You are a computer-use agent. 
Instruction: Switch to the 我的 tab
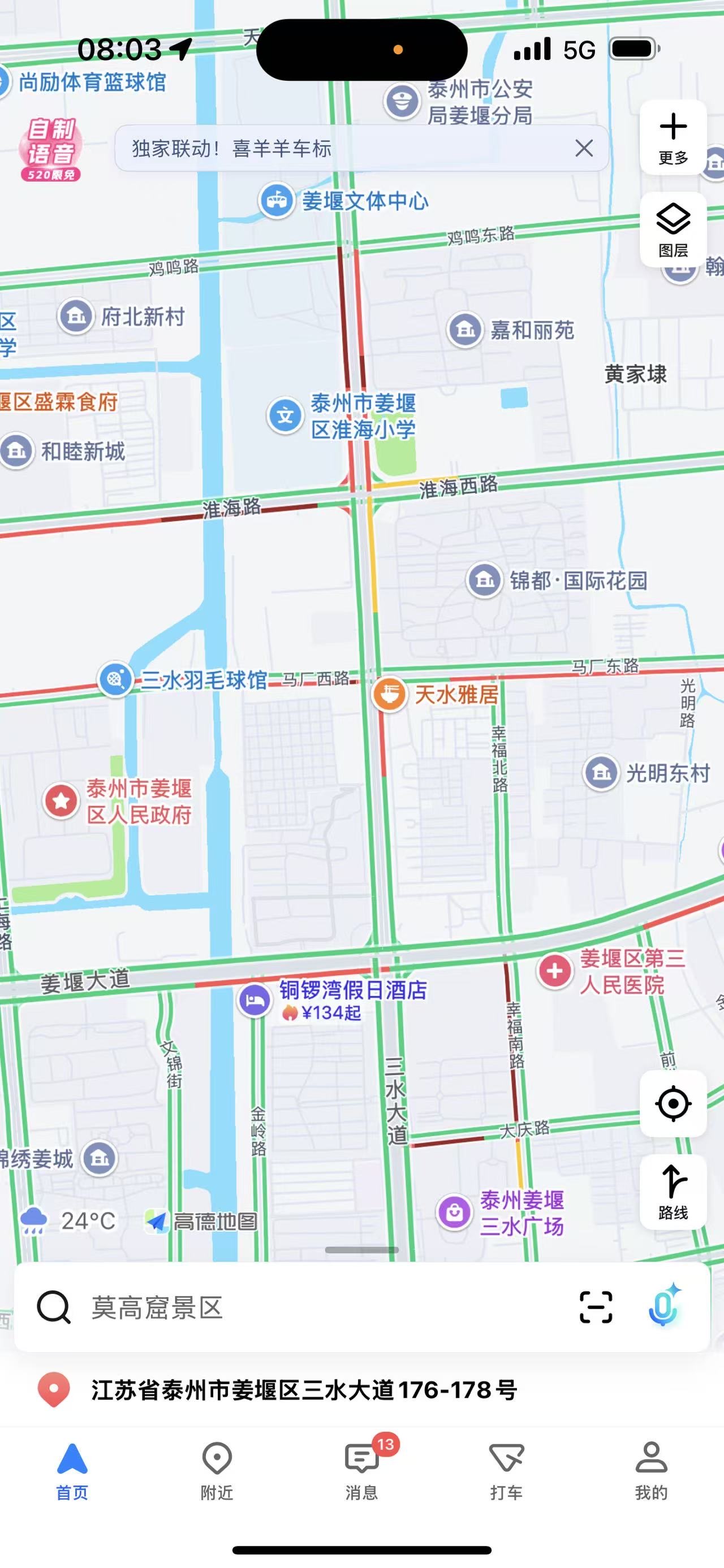click(651, 1471)
